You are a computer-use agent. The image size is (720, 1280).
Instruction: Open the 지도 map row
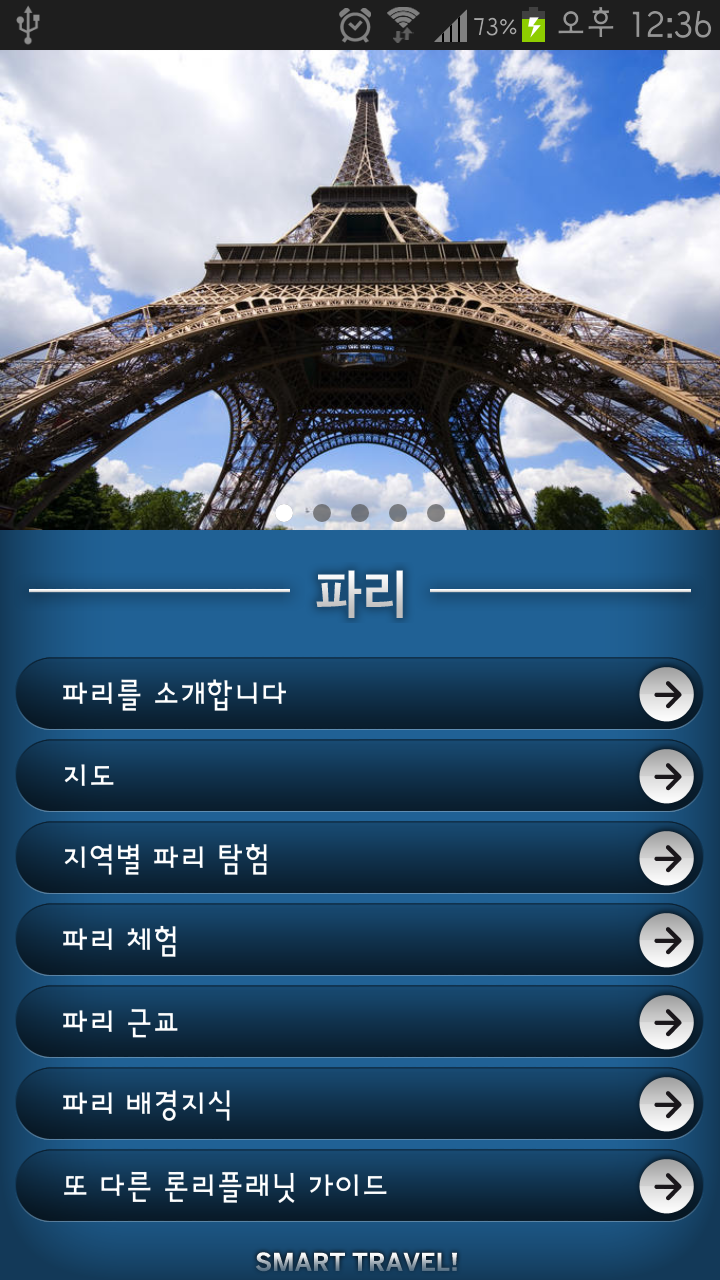358,775
